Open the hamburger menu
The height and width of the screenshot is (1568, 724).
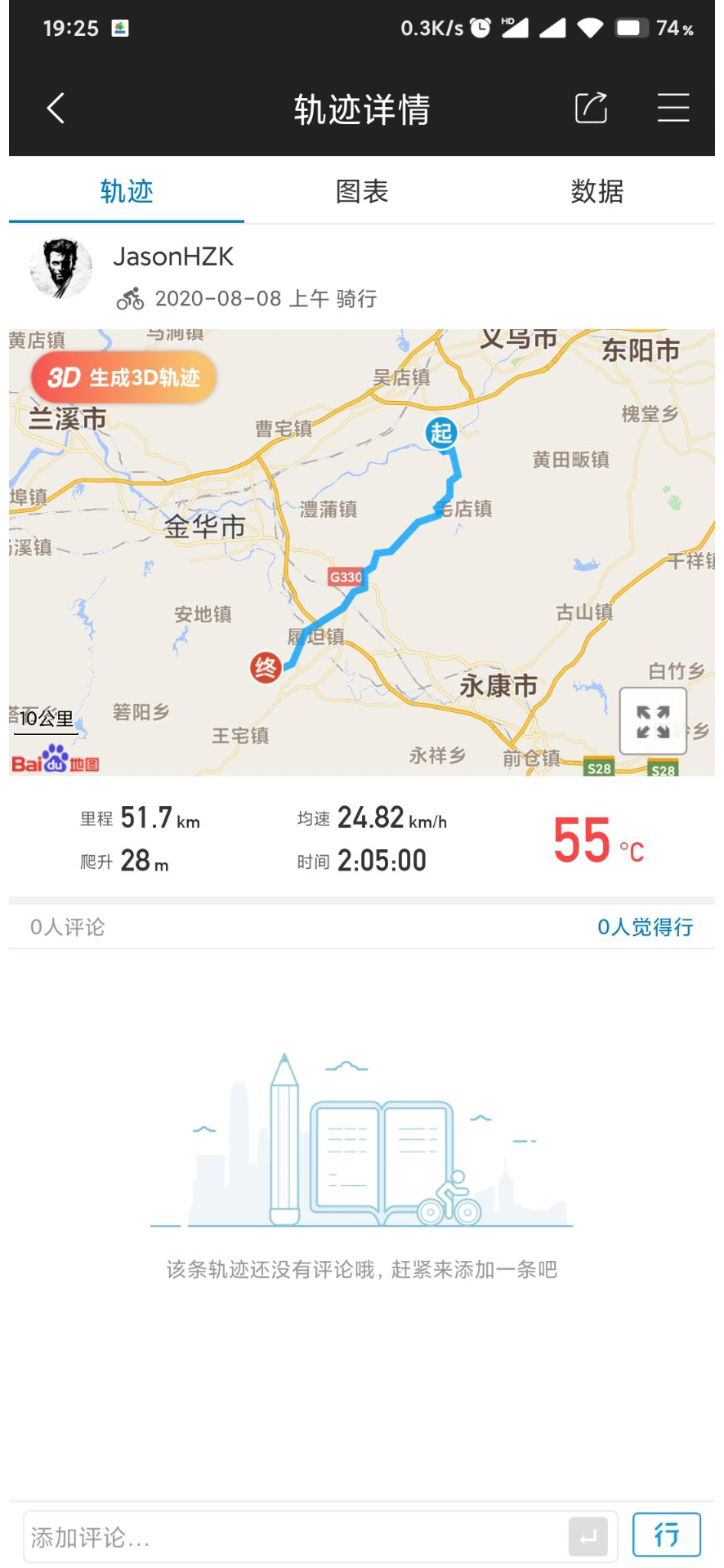[673, 108]
